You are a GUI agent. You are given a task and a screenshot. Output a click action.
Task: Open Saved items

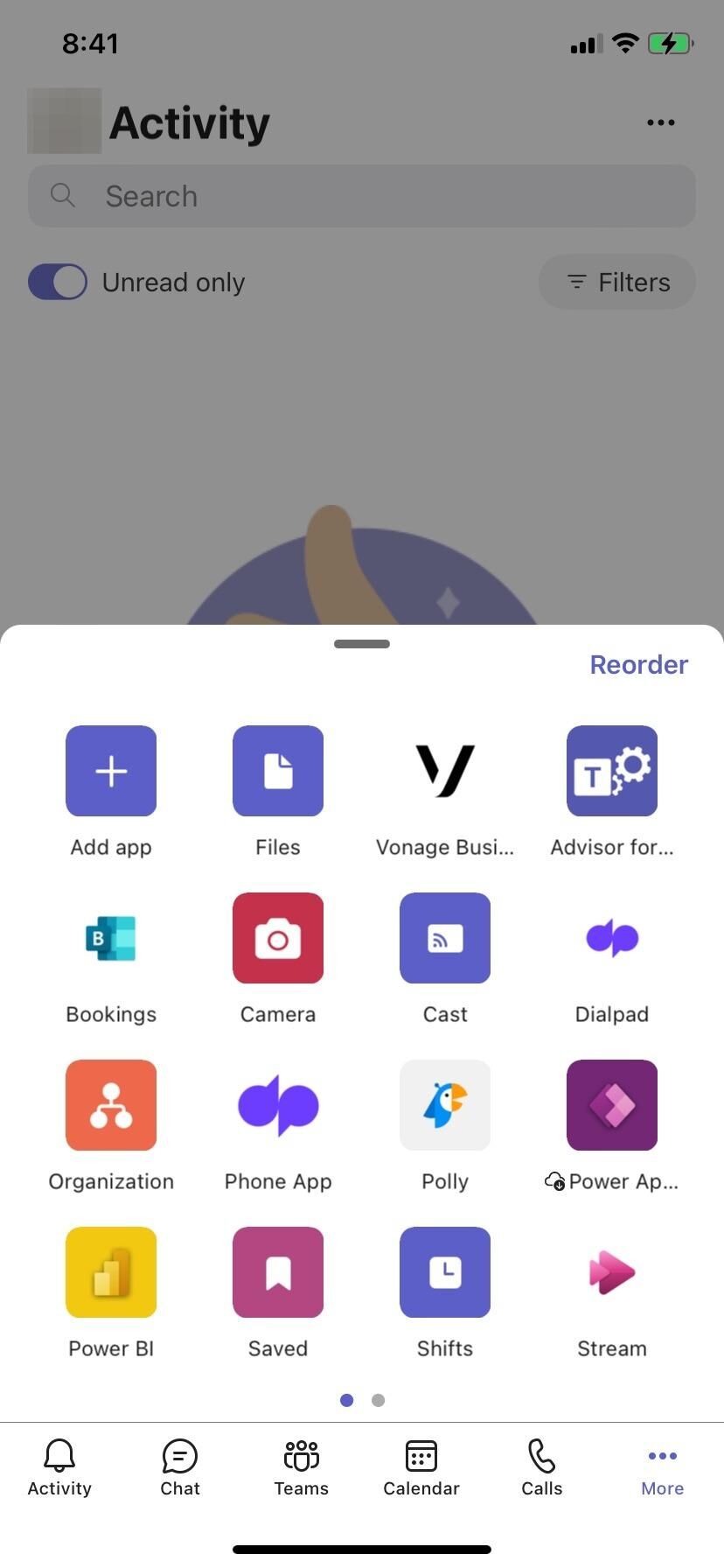(278, 1272)
